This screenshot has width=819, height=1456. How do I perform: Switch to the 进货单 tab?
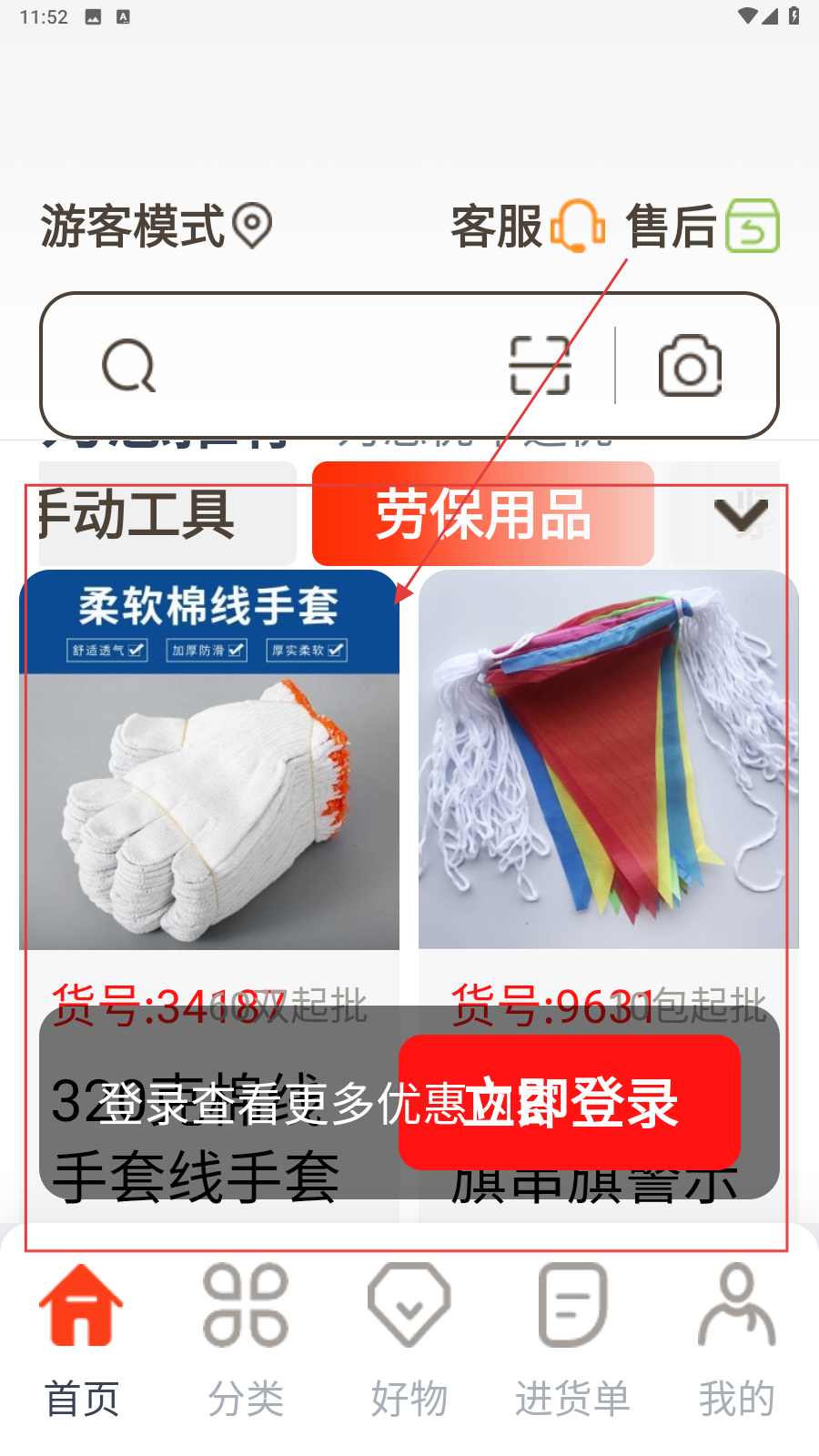click(x=572, y=1340)
